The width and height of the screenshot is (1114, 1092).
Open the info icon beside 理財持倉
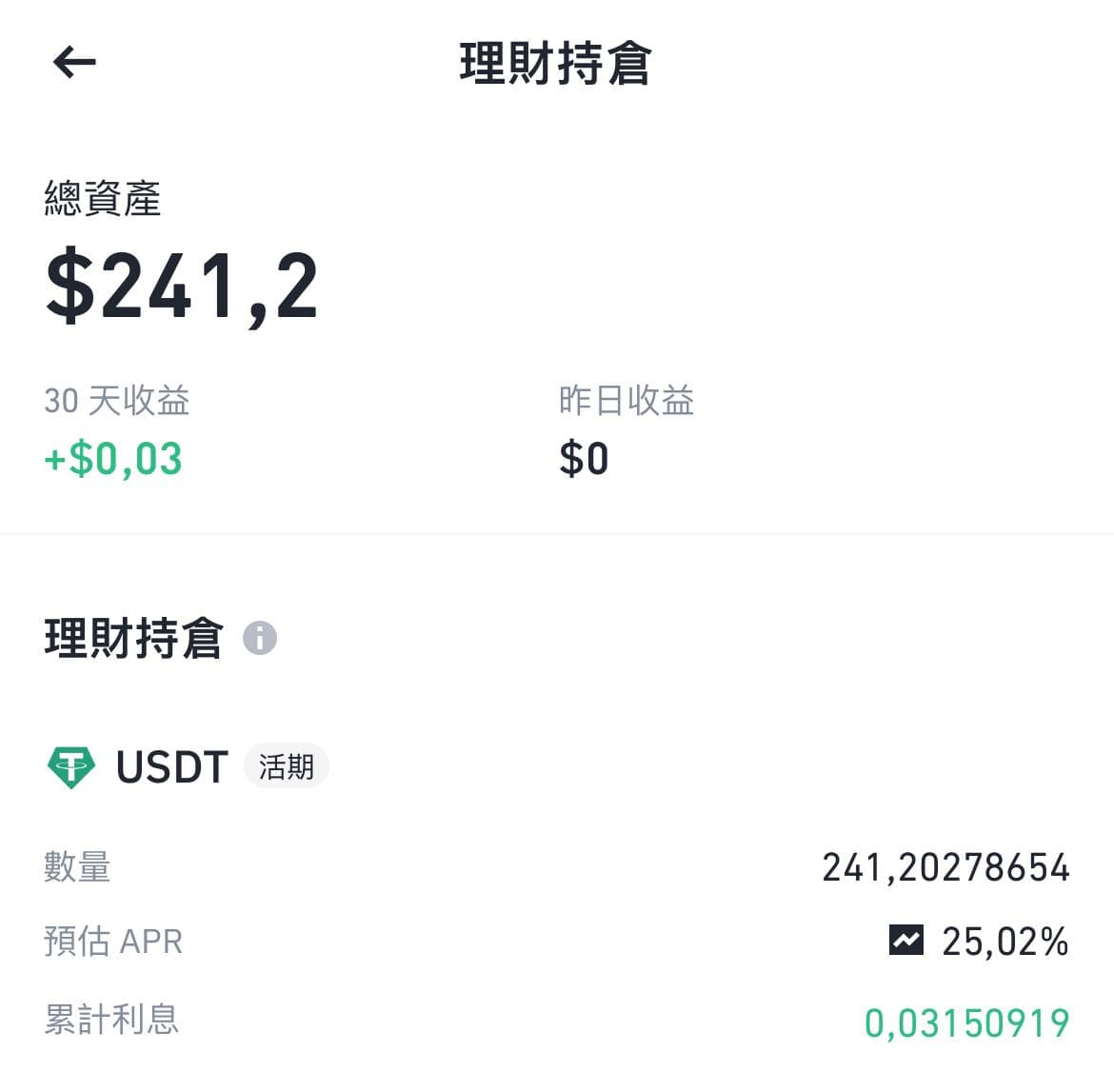[259, 637]
